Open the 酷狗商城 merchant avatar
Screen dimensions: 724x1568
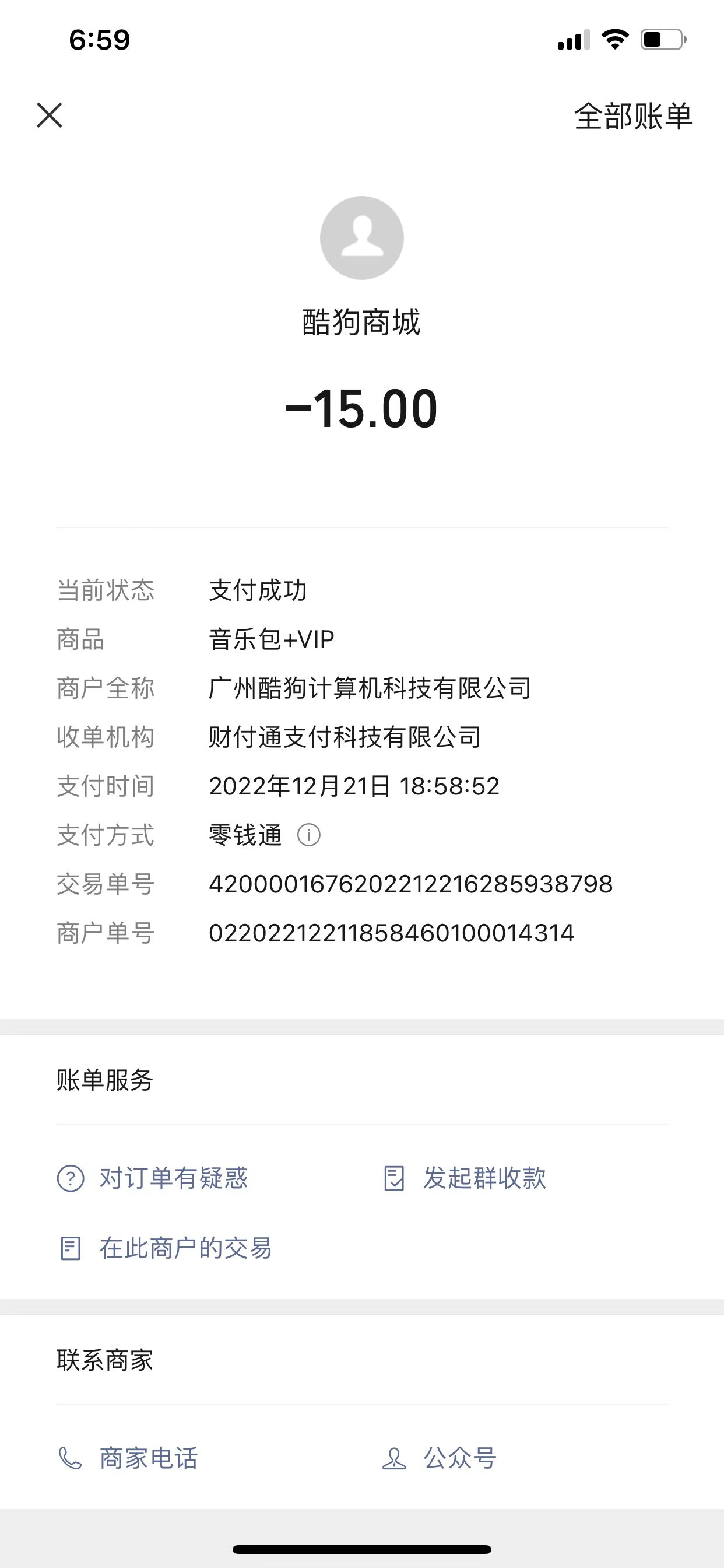point(362,238)
